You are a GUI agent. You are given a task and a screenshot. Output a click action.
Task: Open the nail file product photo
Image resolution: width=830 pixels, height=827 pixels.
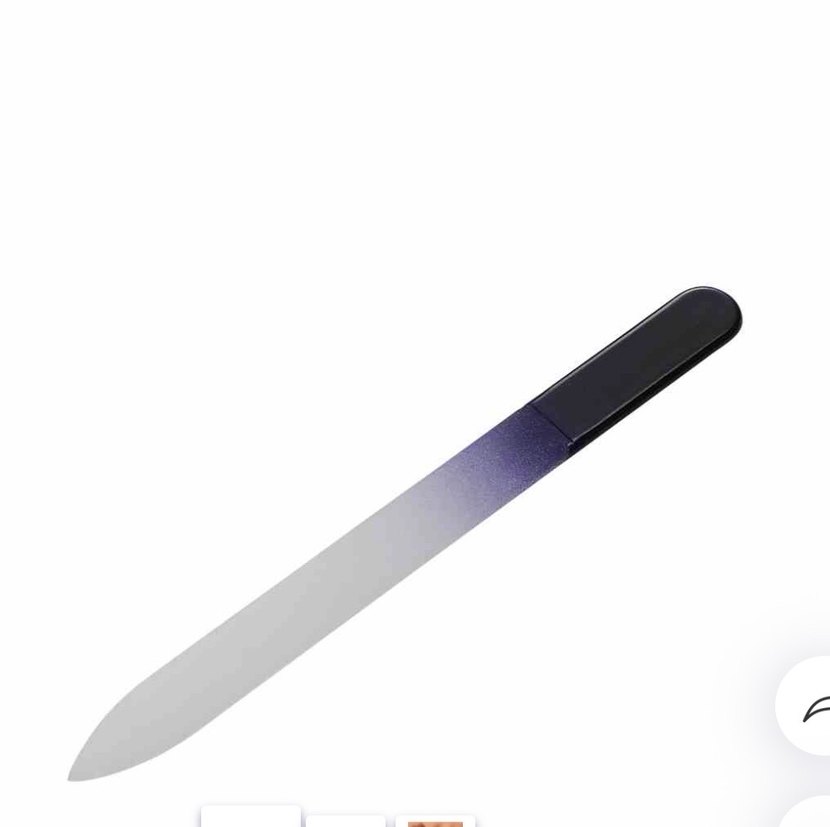coord(405,530)
